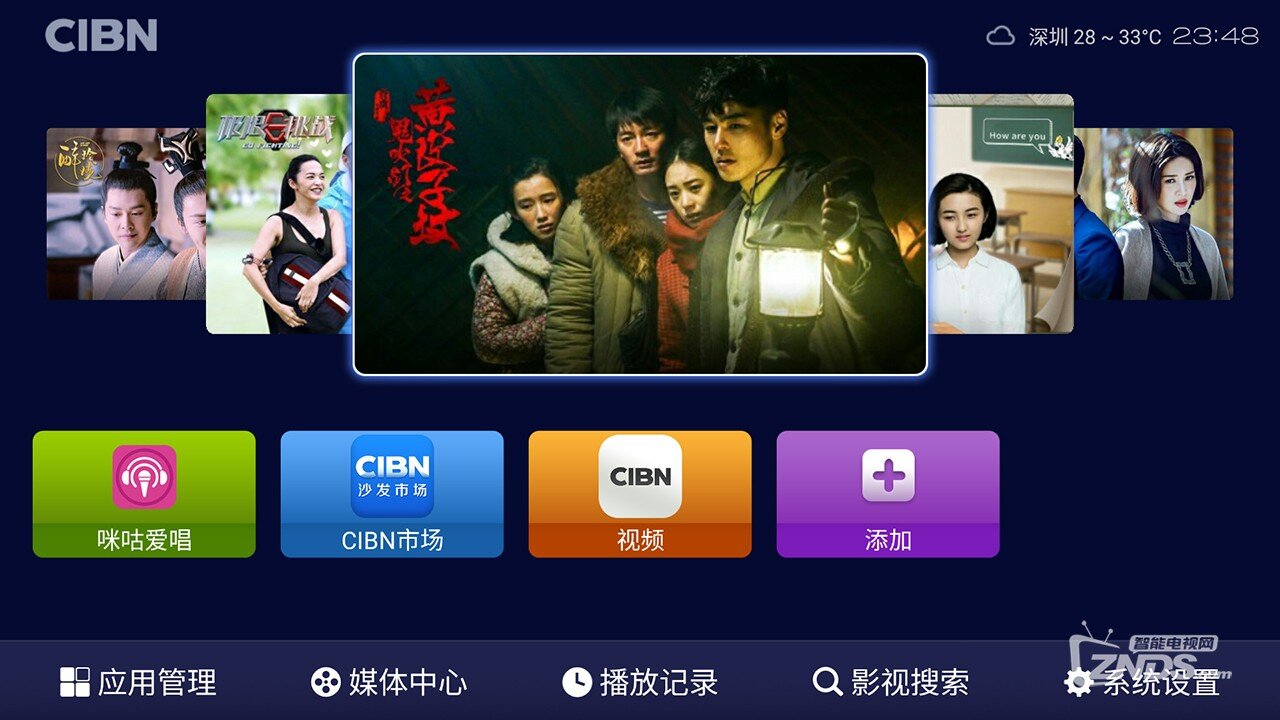Viewport: 1280px width, 720px height.
Task: Tap the 添加 tile to add an app
Action: [x=888, y=494]
